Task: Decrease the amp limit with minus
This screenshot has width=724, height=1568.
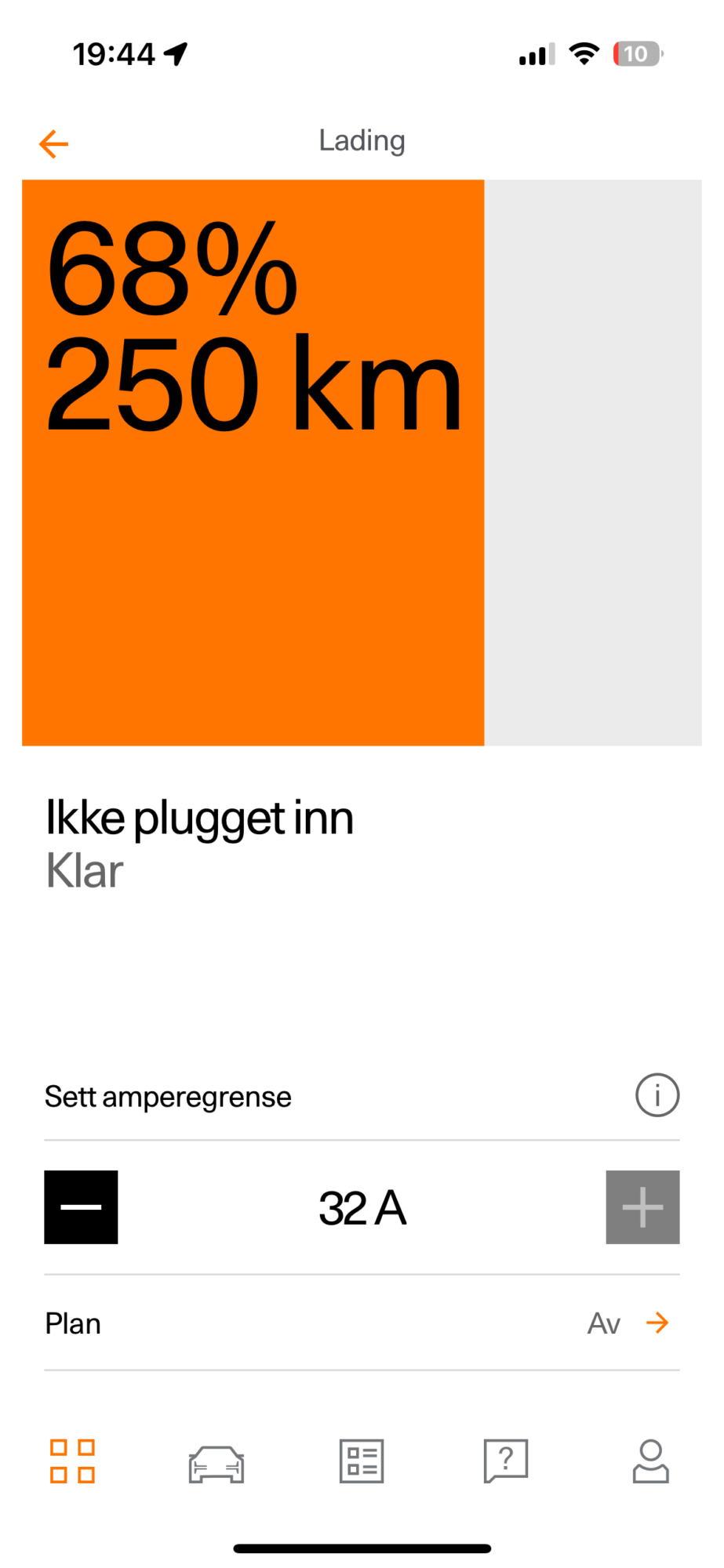Action: (x=81, y=1207)
